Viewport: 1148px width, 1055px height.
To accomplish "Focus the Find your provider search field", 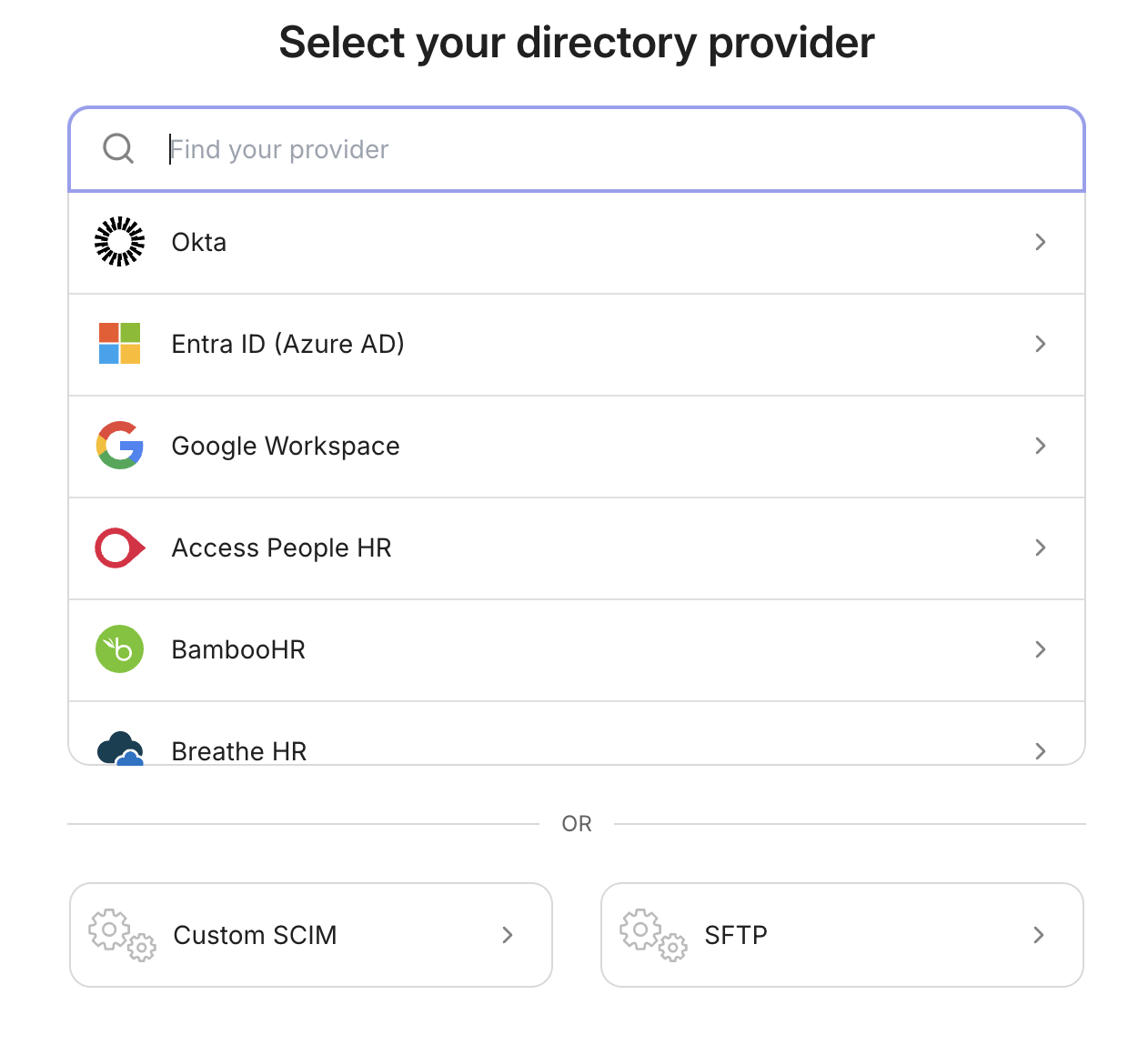I will pos(600,149).
